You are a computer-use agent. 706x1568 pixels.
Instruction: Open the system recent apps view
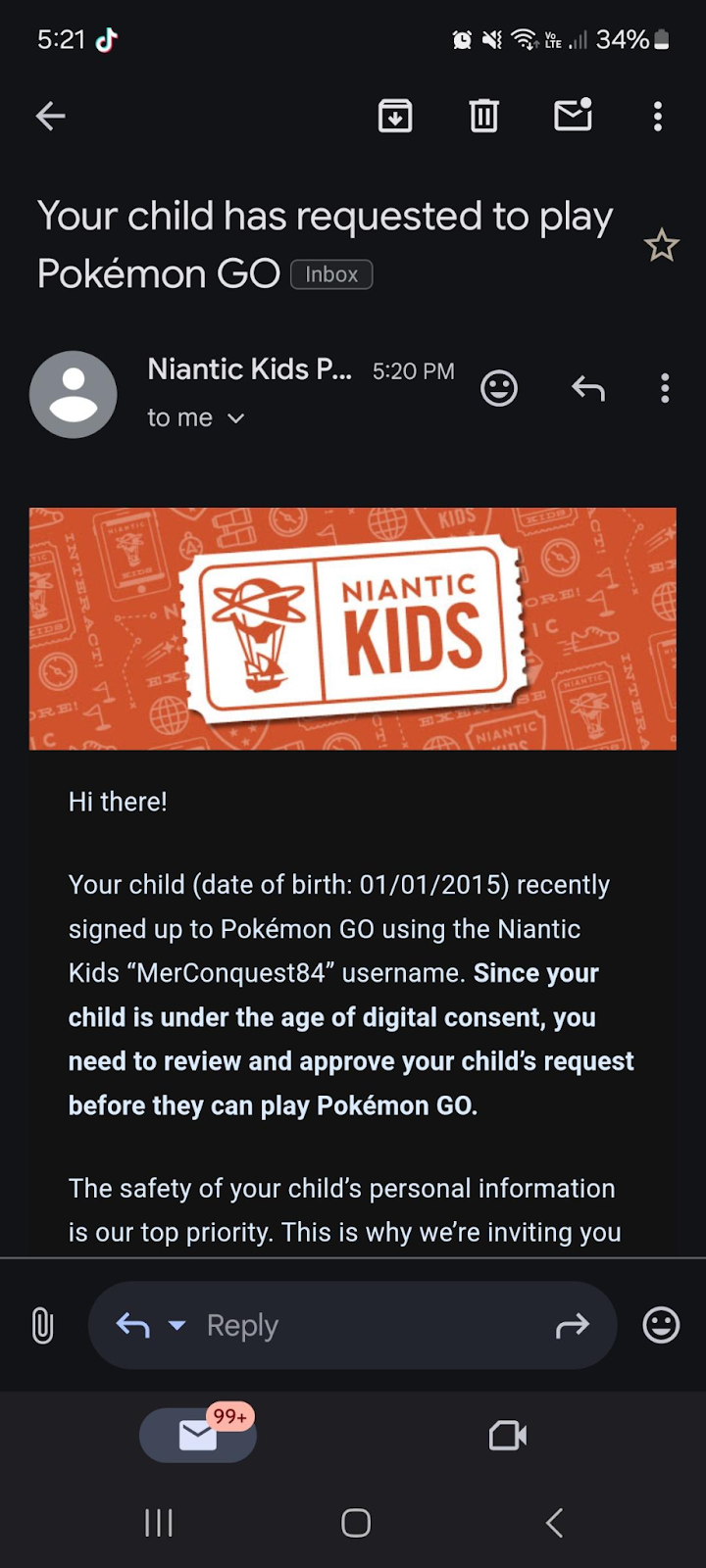point(159,1523)
